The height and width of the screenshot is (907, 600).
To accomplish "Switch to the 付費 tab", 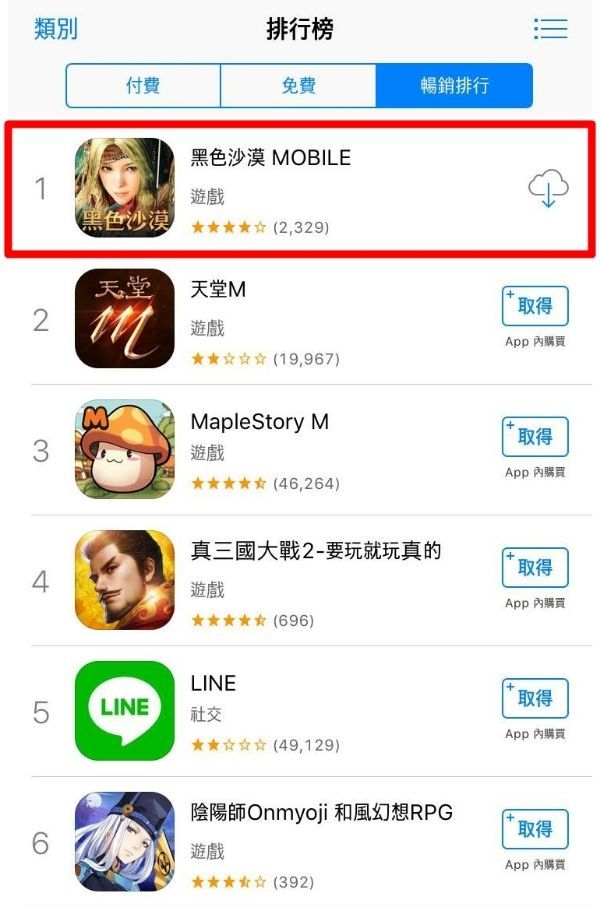I will tap(143, 86).
